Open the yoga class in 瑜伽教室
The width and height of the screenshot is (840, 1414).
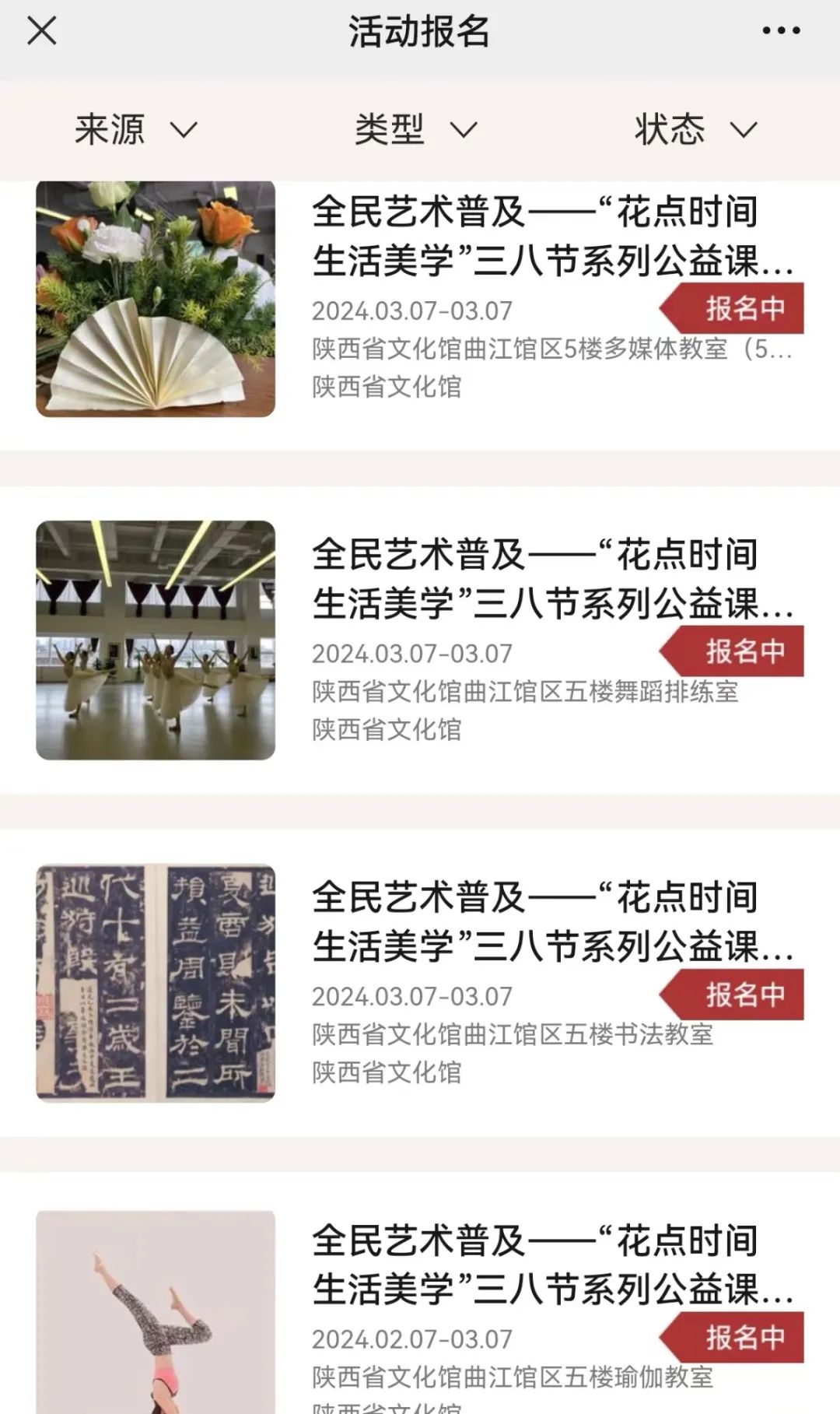click(535, 1265)
